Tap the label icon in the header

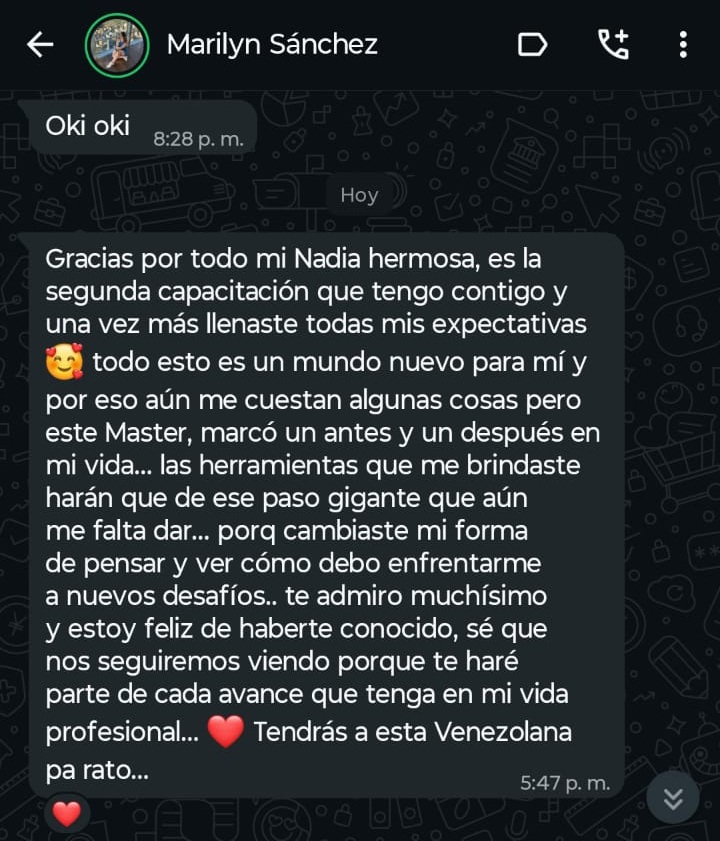[x=532, y=45]
